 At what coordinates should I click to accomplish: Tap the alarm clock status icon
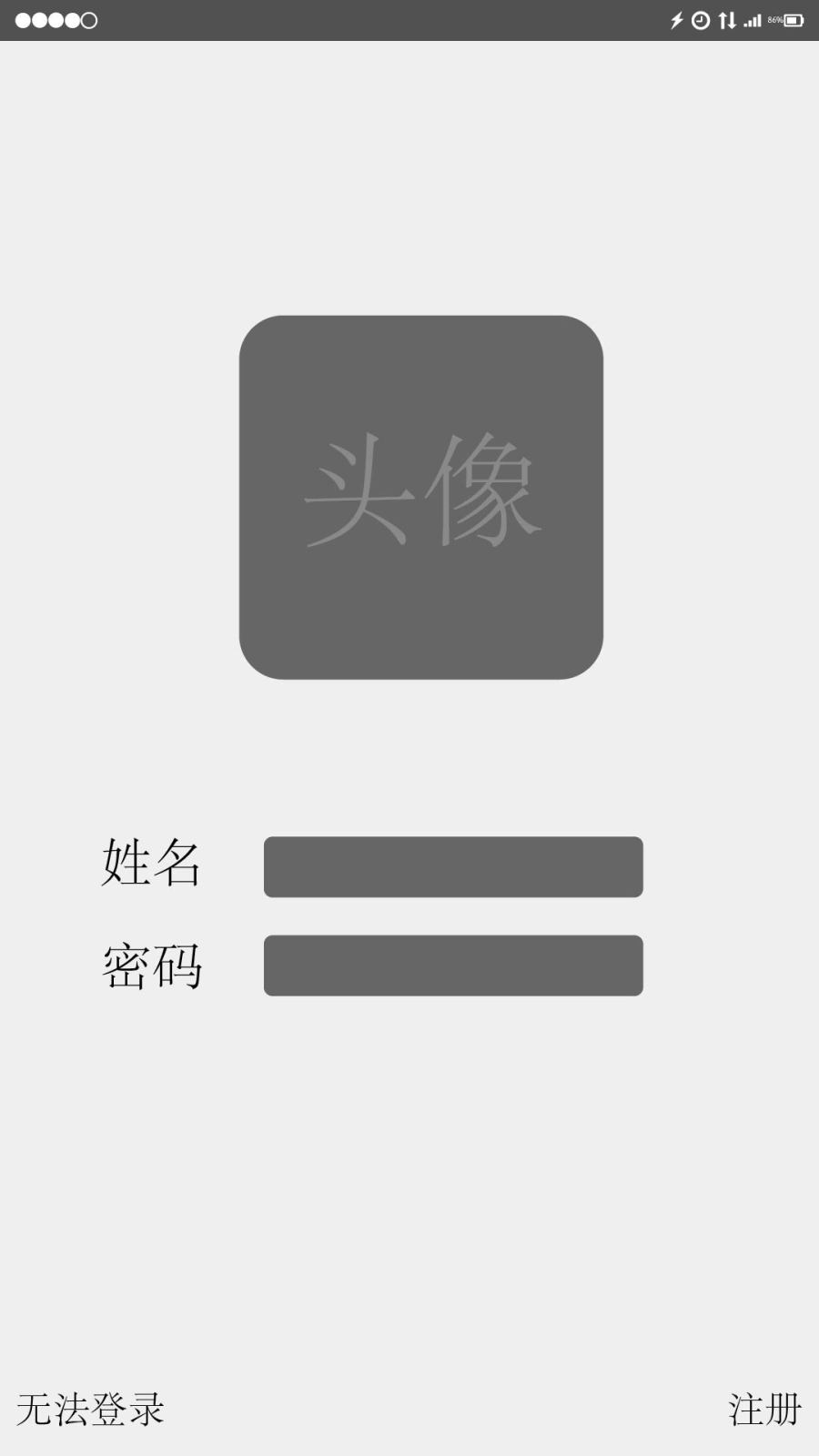click(701, 20)
